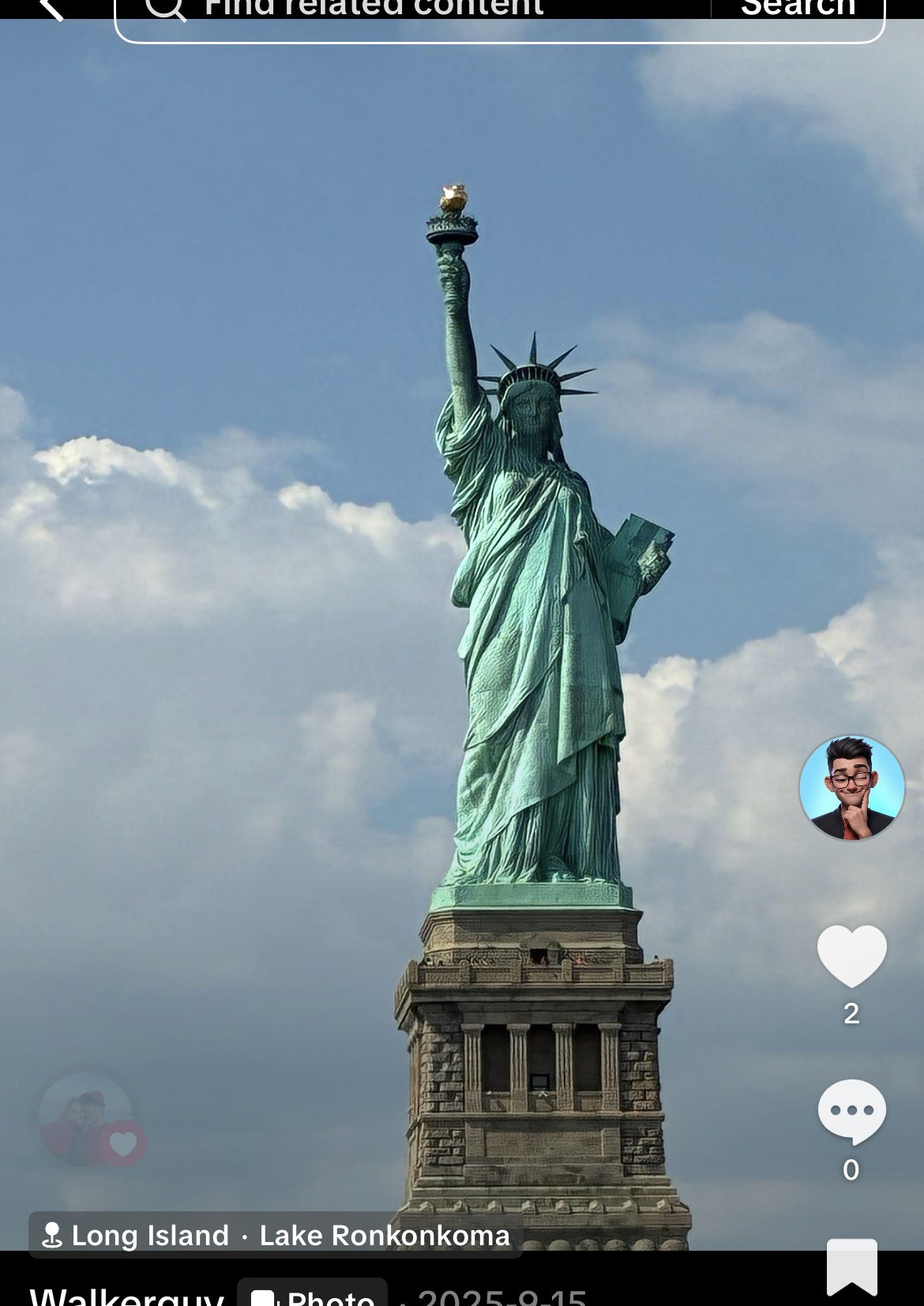The height and width of the screenshot is (1306, 924).
Task: Tap the Photo chip
Action: tap(313, 1297)
